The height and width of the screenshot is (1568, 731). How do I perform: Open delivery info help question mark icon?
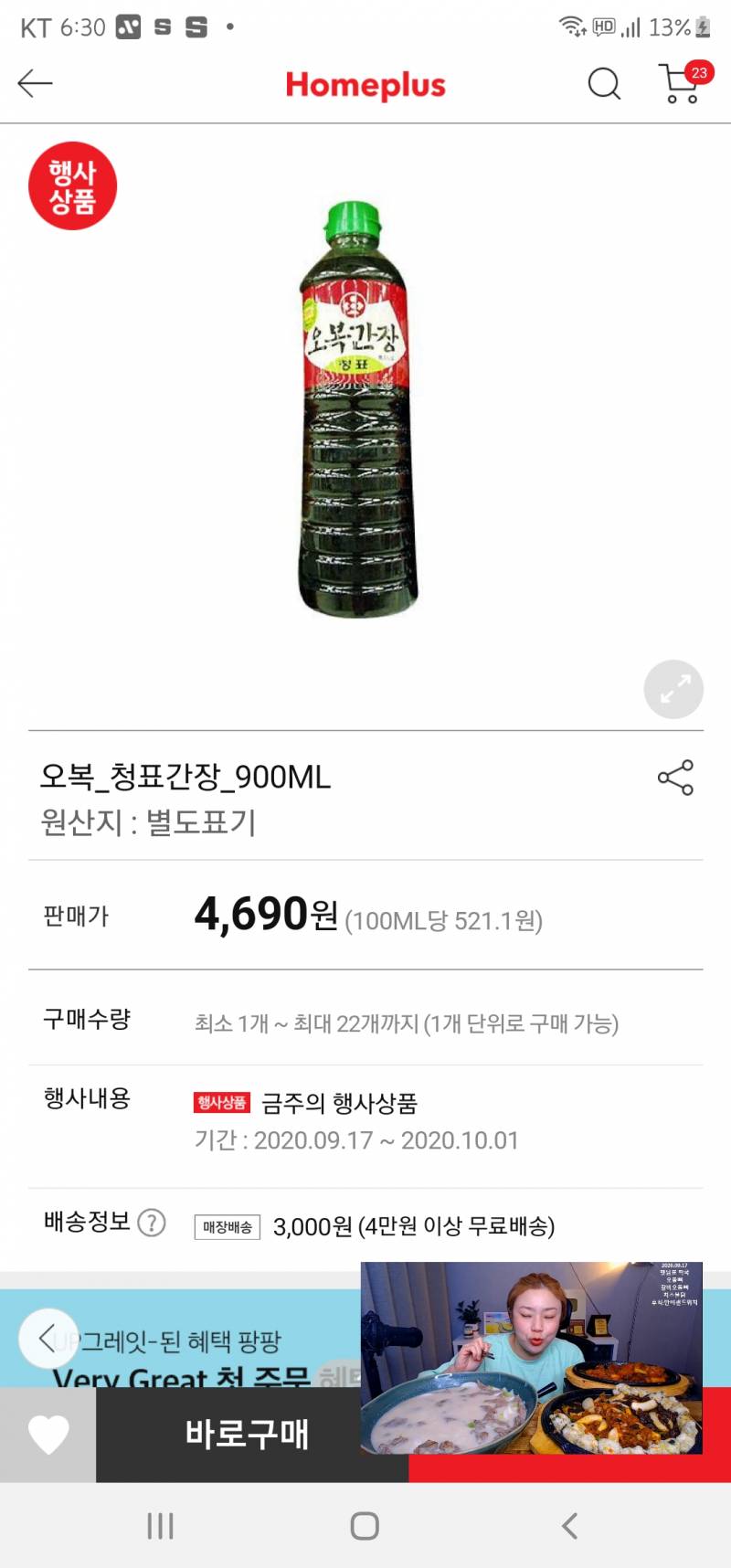point(153,1222)
